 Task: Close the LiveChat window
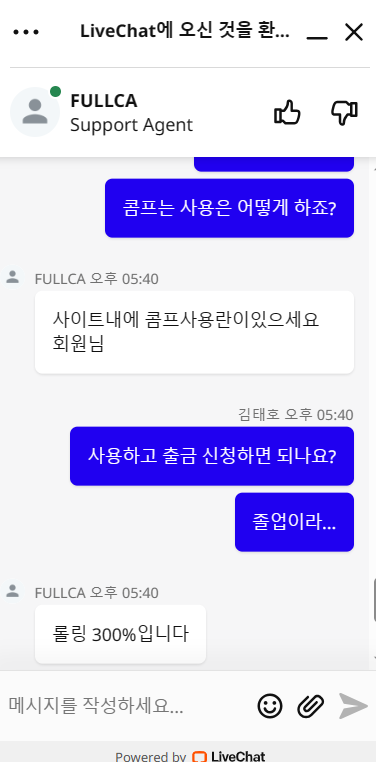coord(354,33)
